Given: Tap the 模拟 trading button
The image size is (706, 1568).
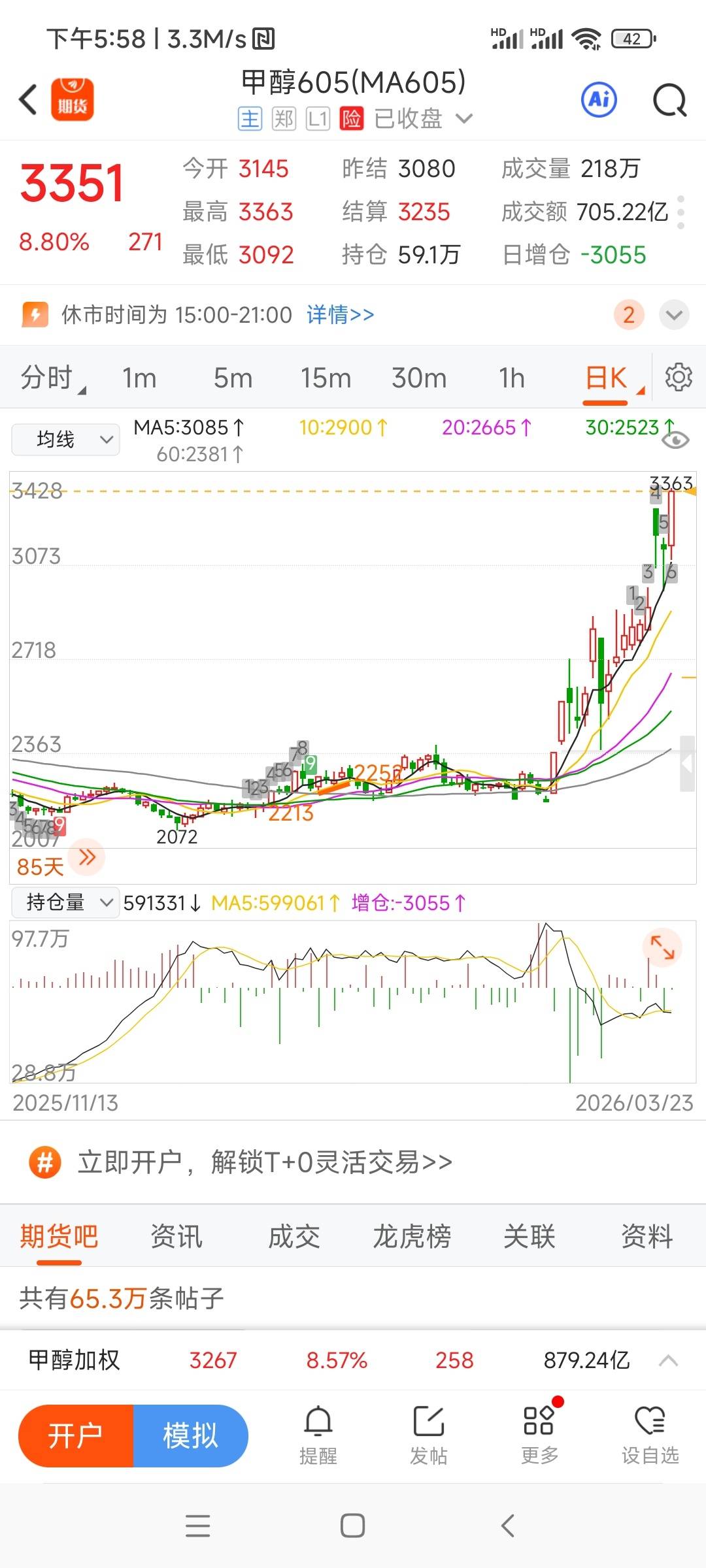Looking at the screenshot, I should 190,1435.
